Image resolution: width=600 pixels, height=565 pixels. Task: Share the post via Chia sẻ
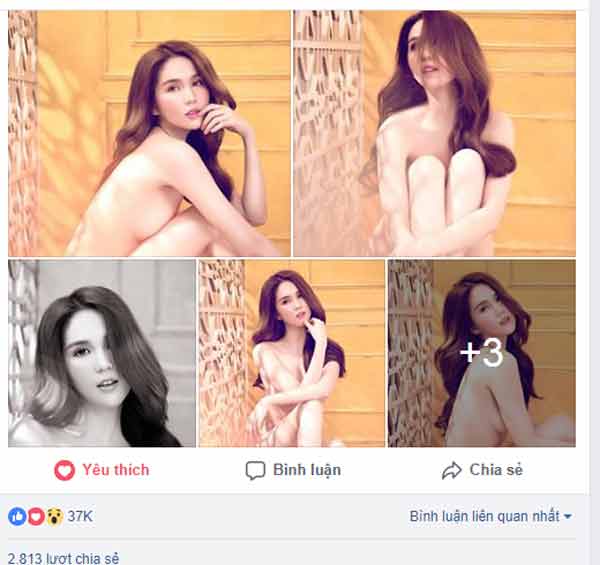[x=483, y=470]
